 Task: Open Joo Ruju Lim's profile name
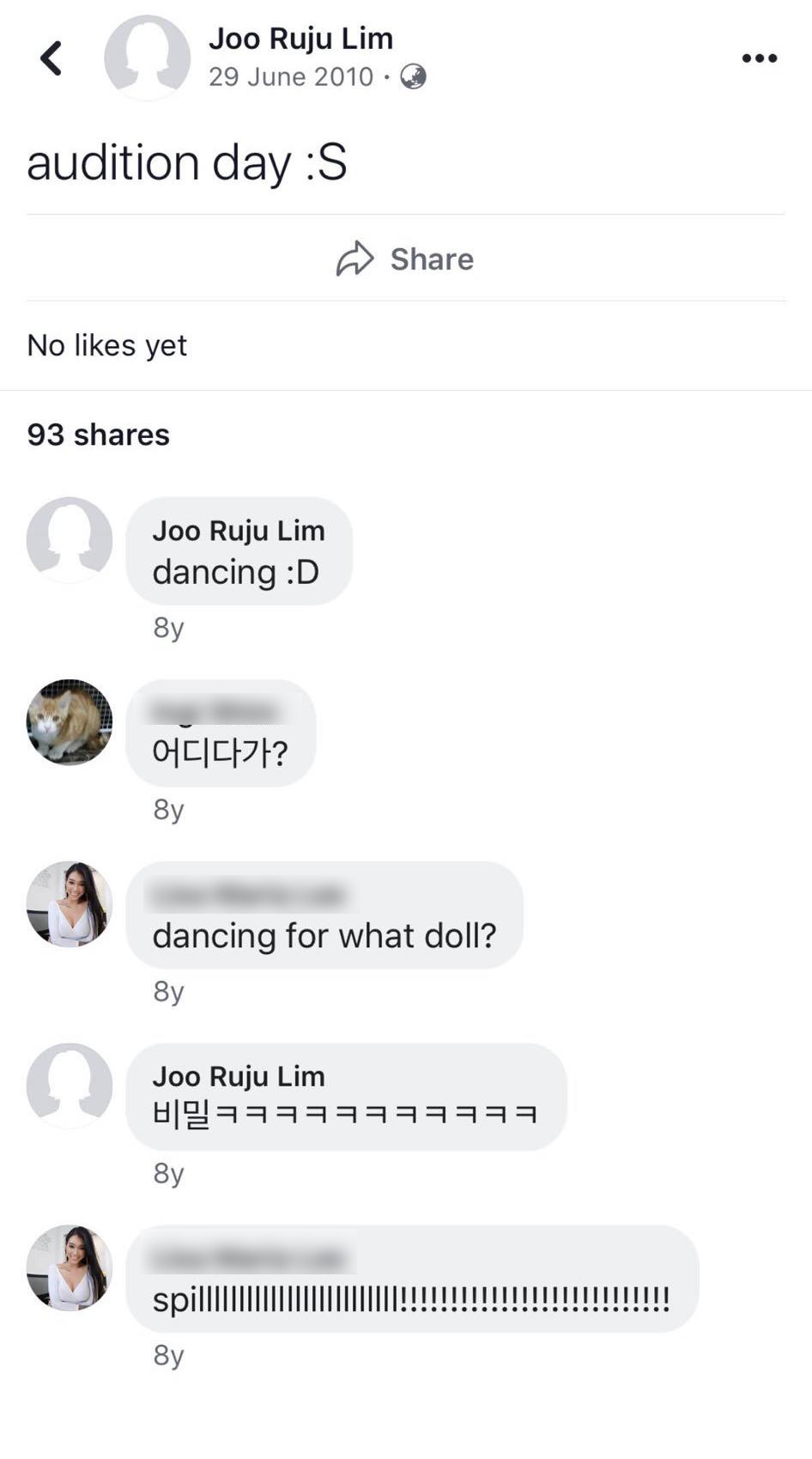point(300,38)
